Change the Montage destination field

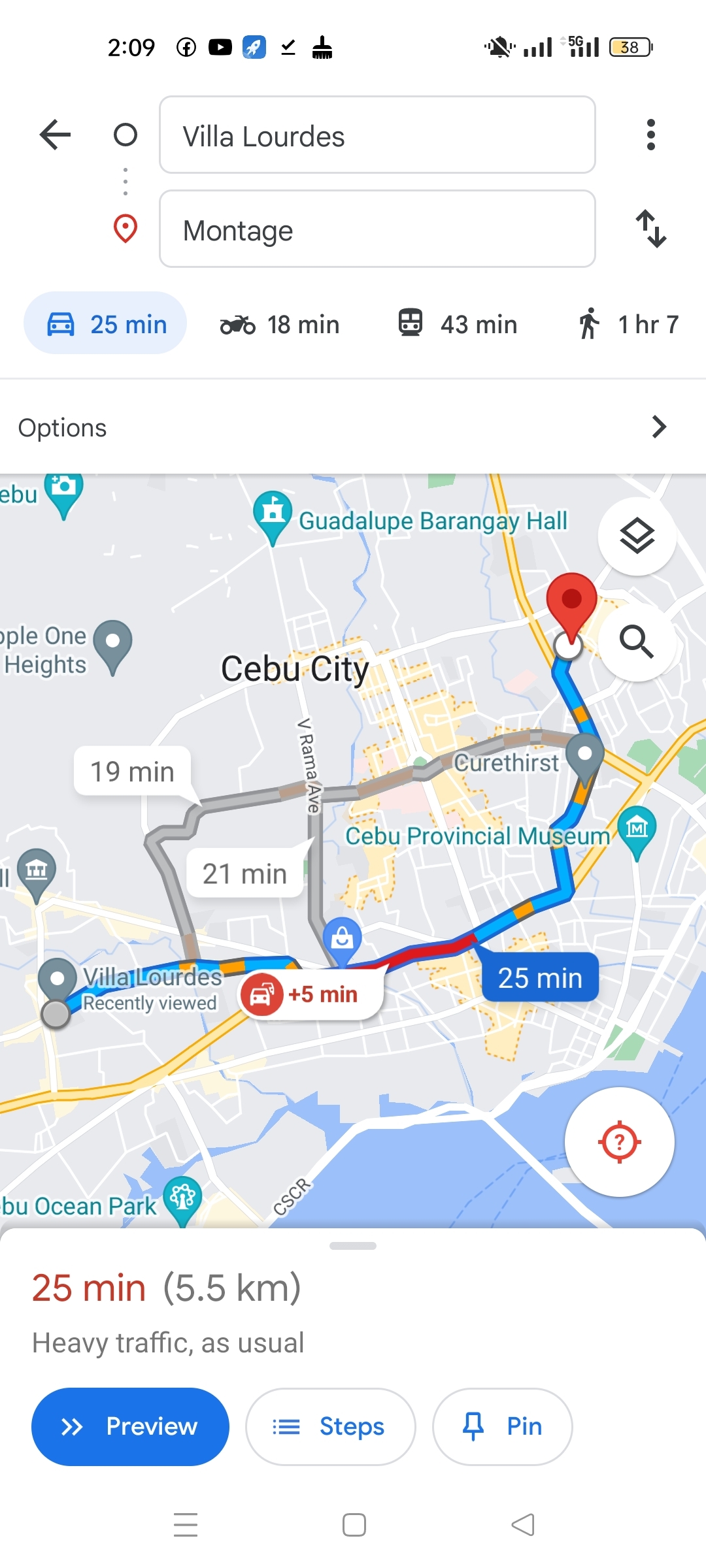tap(377, 229)
